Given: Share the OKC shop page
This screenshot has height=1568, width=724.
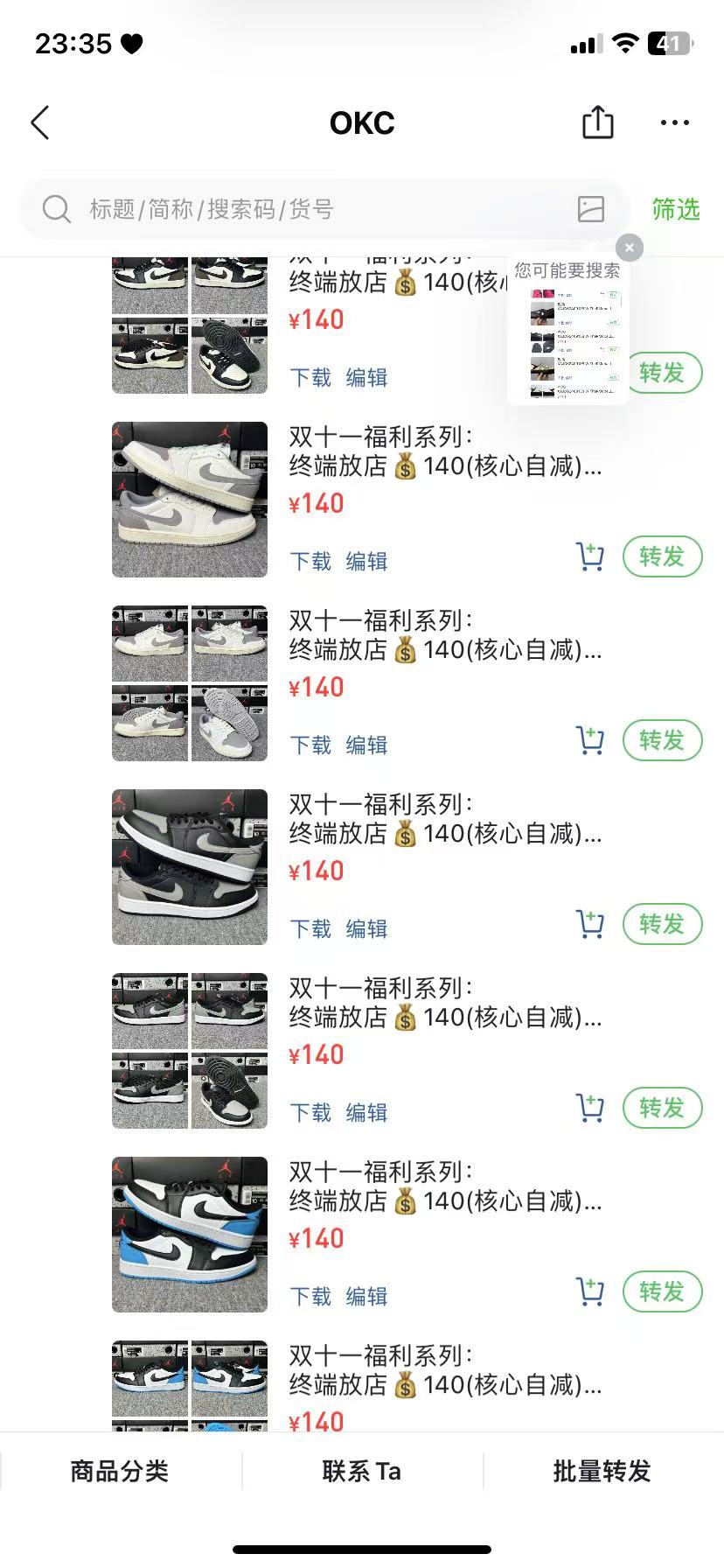Looking at the screenshot, I should [x=598, y=122].
